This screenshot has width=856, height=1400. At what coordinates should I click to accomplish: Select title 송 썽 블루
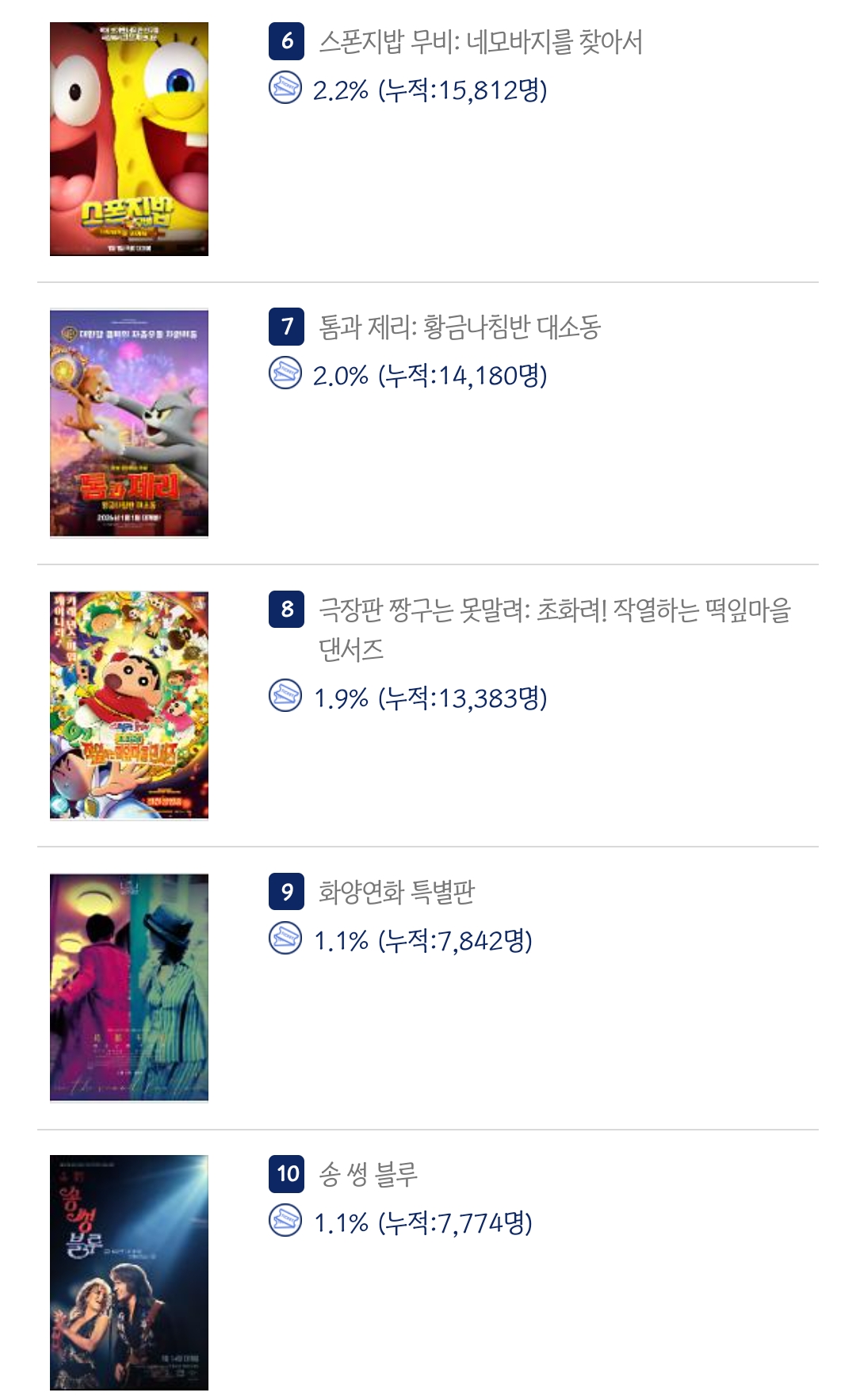pyautogui.click(x=368, y=1173)
